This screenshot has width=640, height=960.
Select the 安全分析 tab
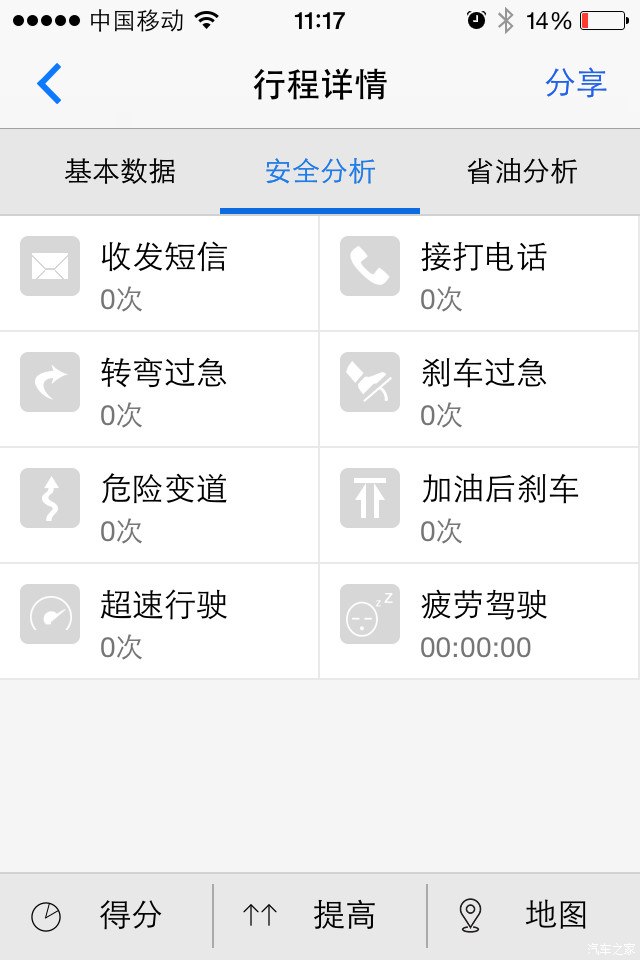point(320,172)
